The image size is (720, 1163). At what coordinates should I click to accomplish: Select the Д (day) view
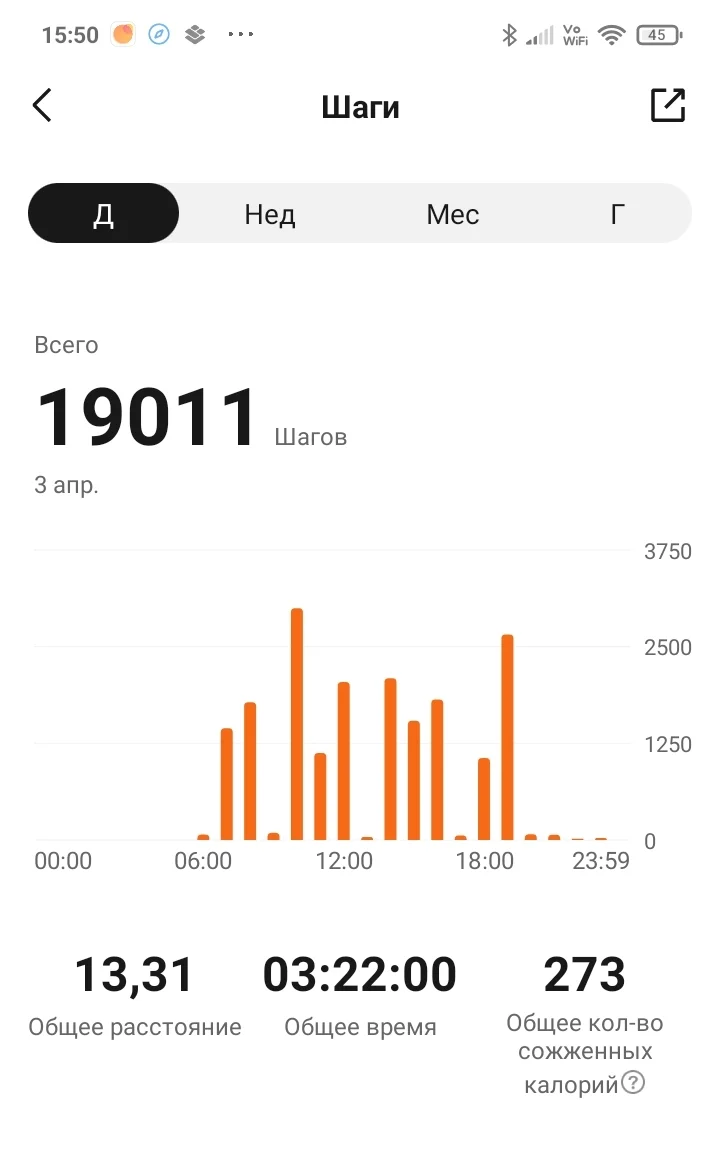104,214
